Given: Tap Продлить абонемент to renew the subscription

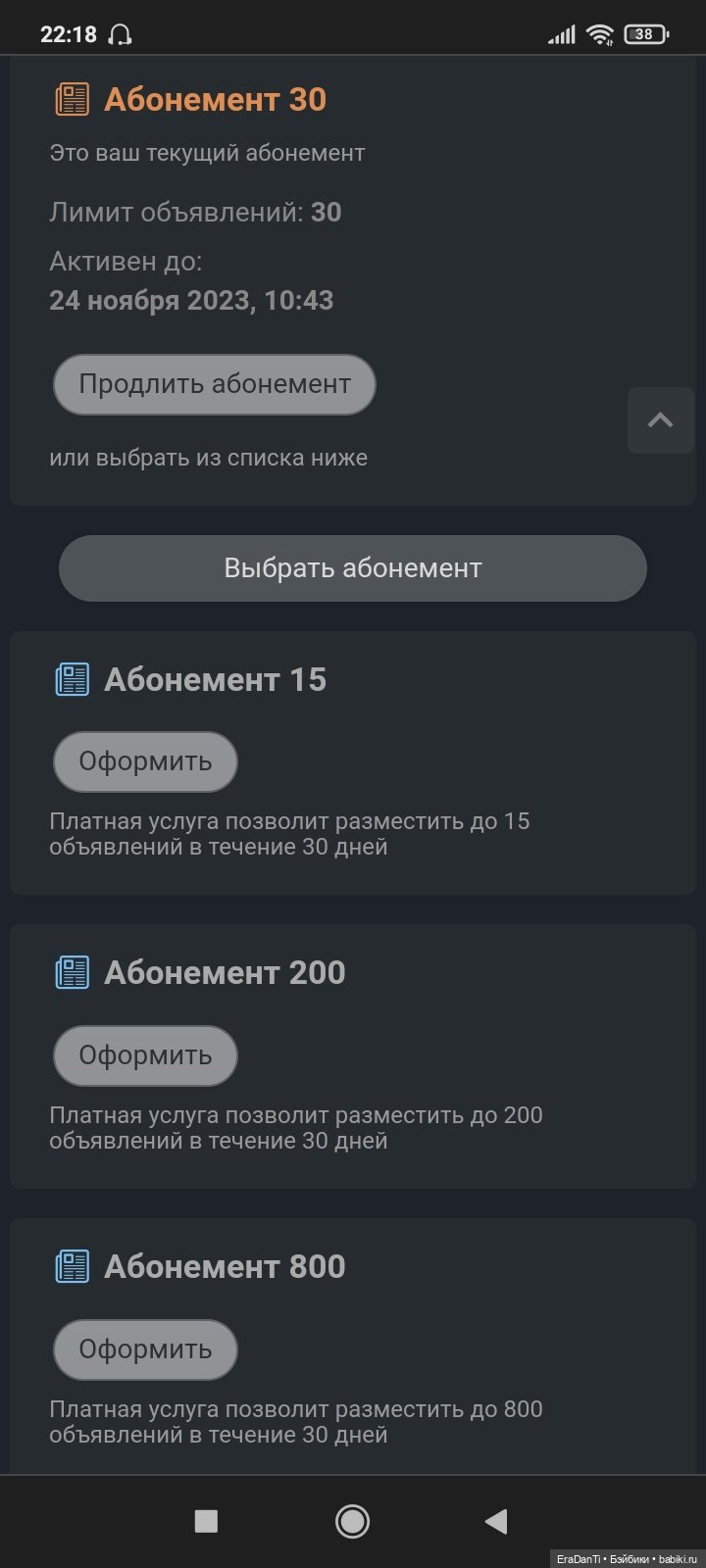Looking at the screenshot, I should tap(214, 384).
